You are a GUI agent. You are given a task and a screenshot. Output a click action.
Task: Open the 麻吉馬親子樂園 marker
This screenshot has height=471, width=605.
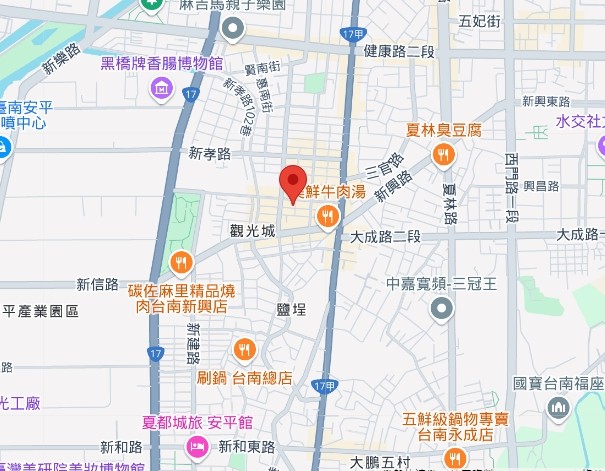(152, 5)
